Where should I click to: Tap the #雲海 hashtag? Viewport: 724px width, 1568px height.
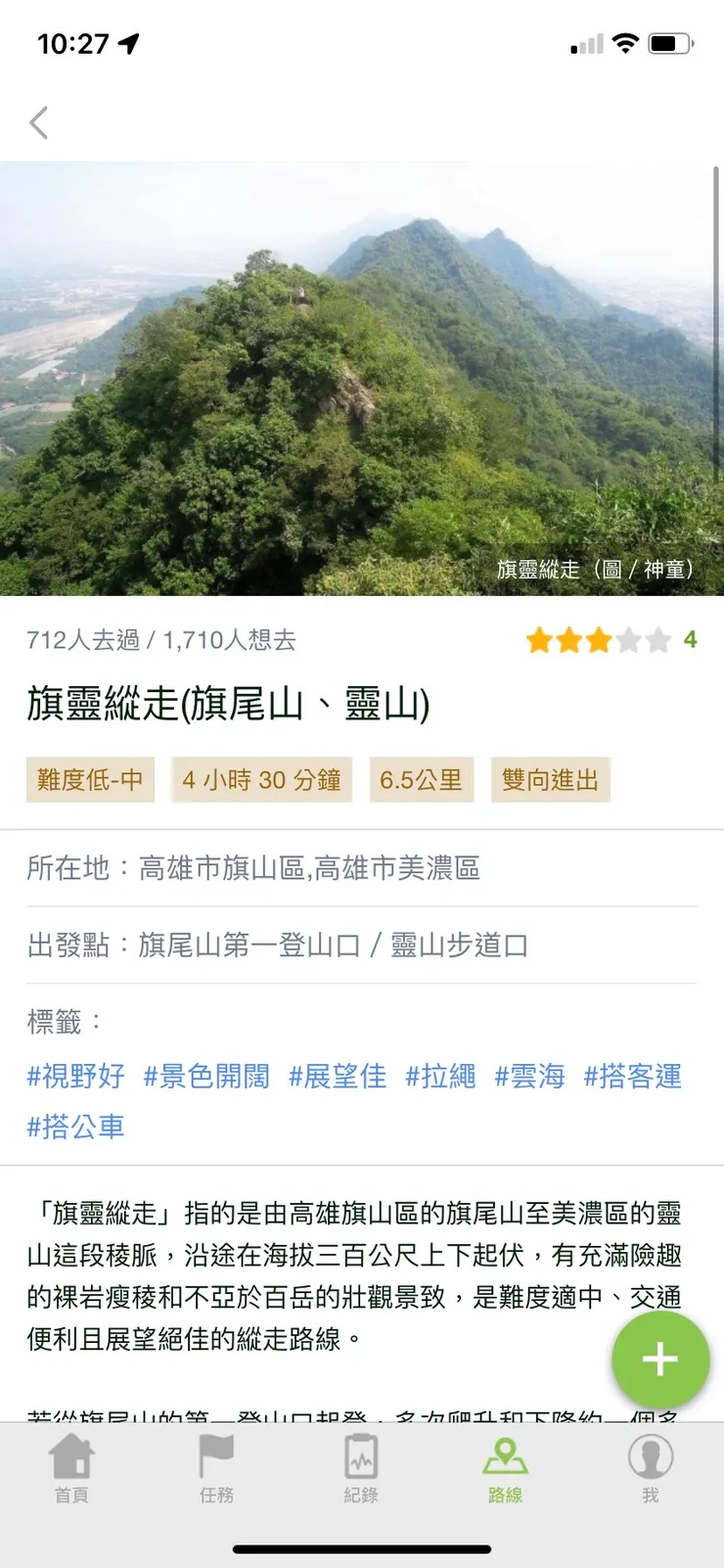(528, 1076)
